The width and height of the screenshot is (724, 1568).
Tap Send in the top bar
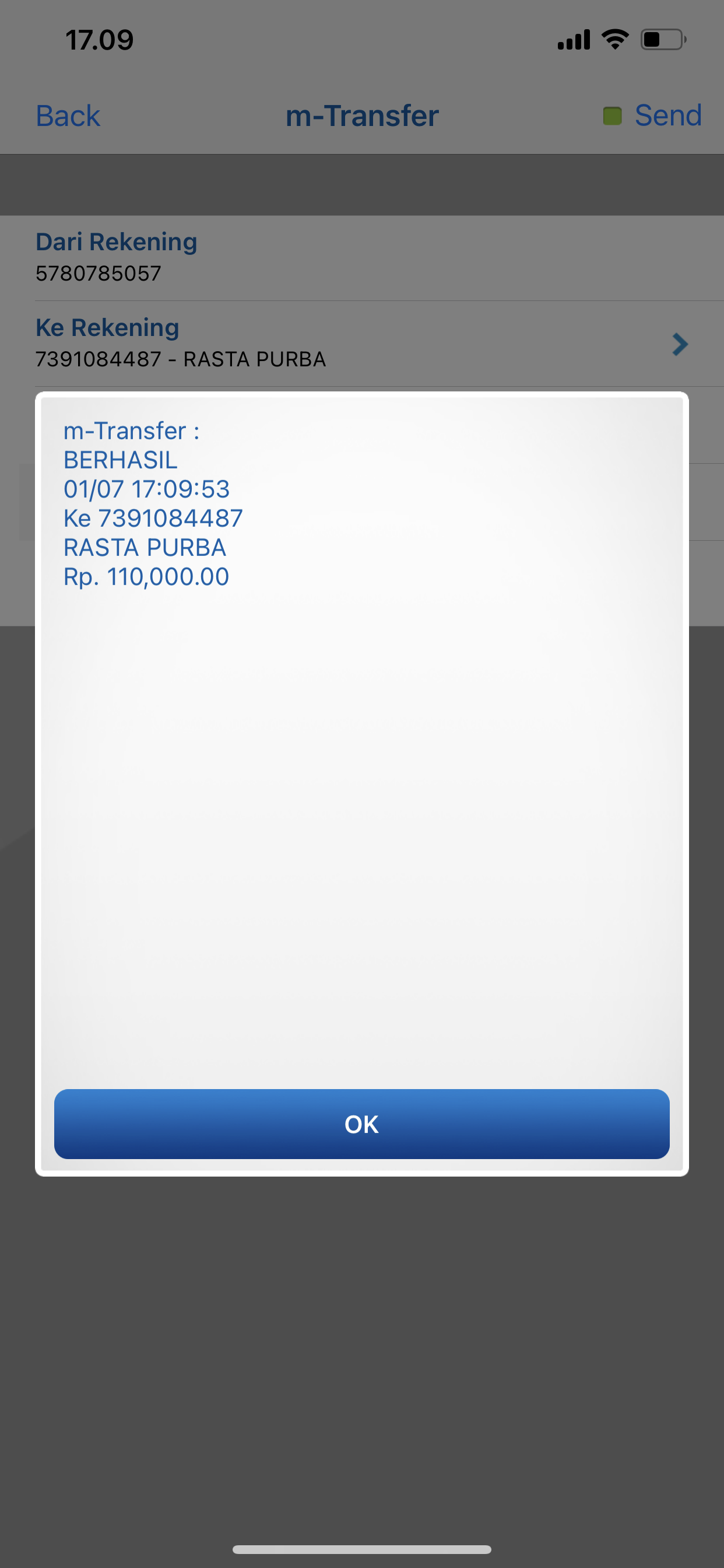(667, 115)
